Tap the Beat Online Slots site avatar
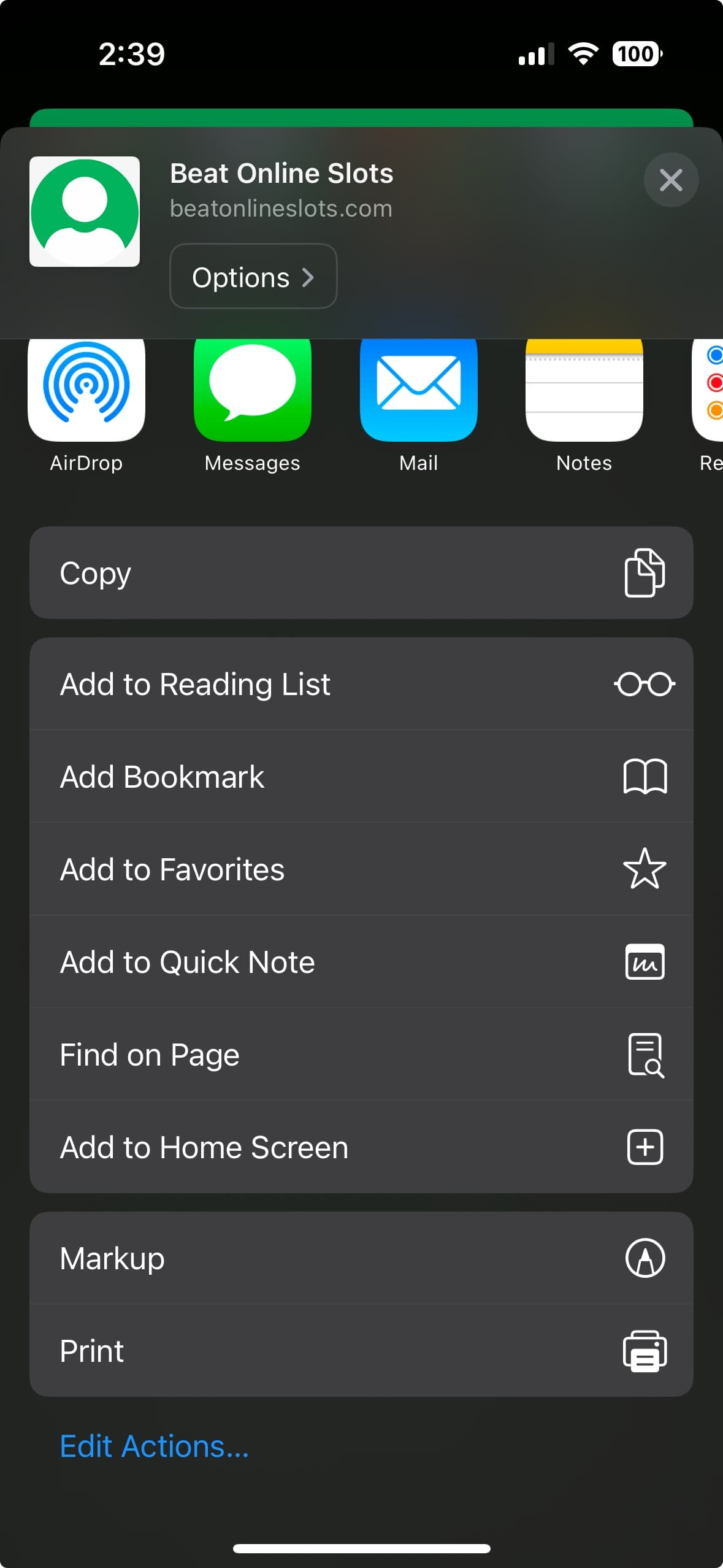Screen dimensions: 723x1568 [84, 211]
